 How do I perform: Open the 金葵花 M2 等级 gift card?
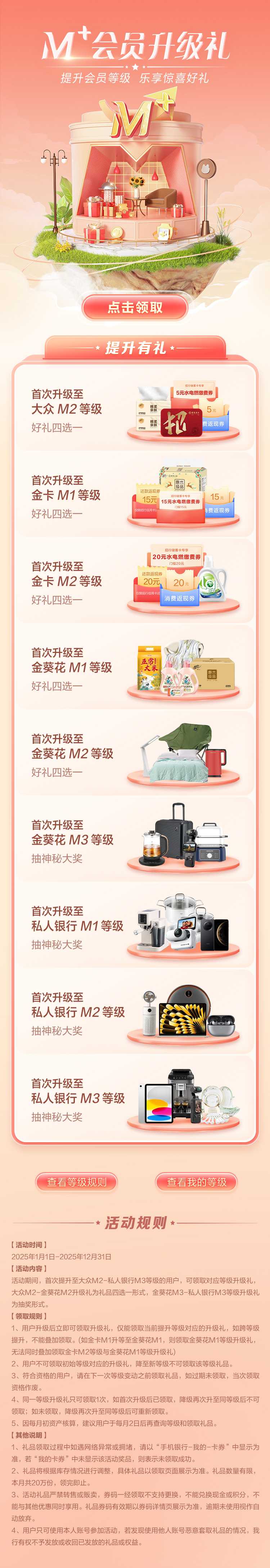point(134,754)
